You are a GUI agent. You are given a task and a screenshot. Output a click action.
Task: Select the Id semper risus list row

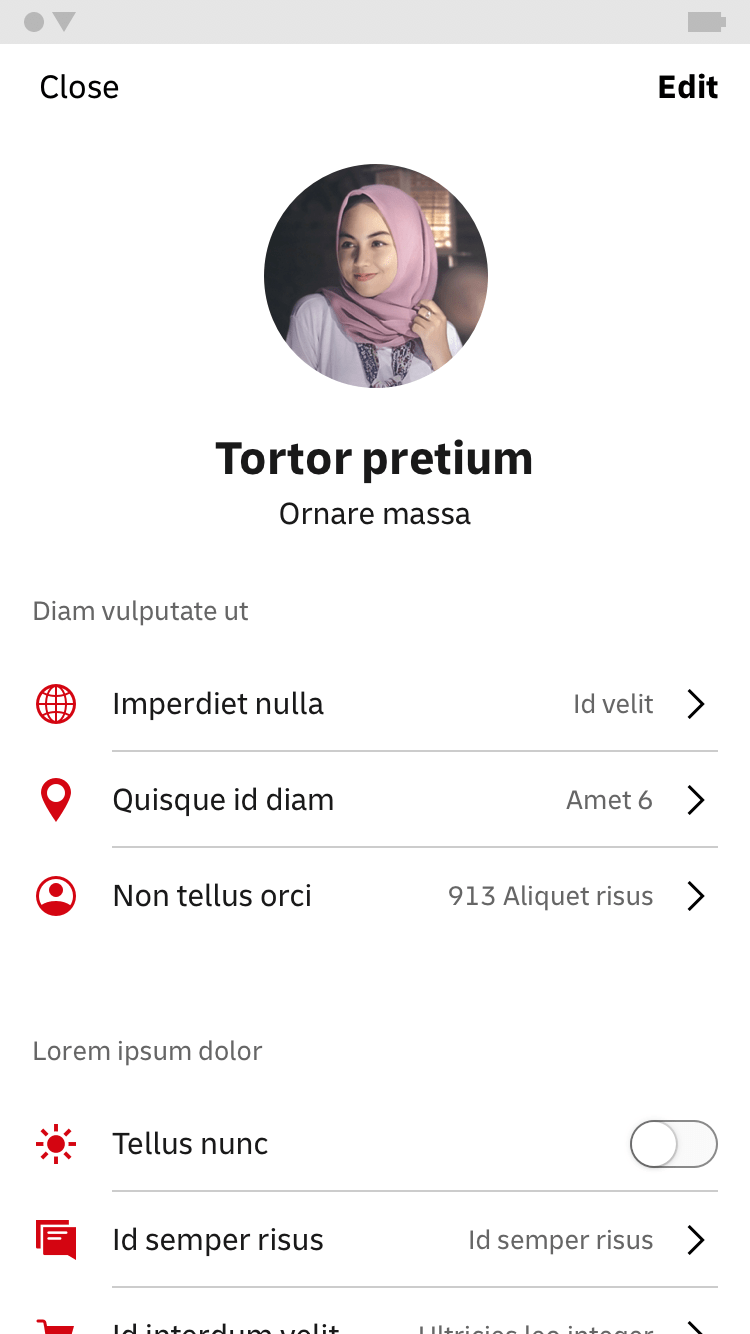pyautogui.click(x=375, y=1239)
